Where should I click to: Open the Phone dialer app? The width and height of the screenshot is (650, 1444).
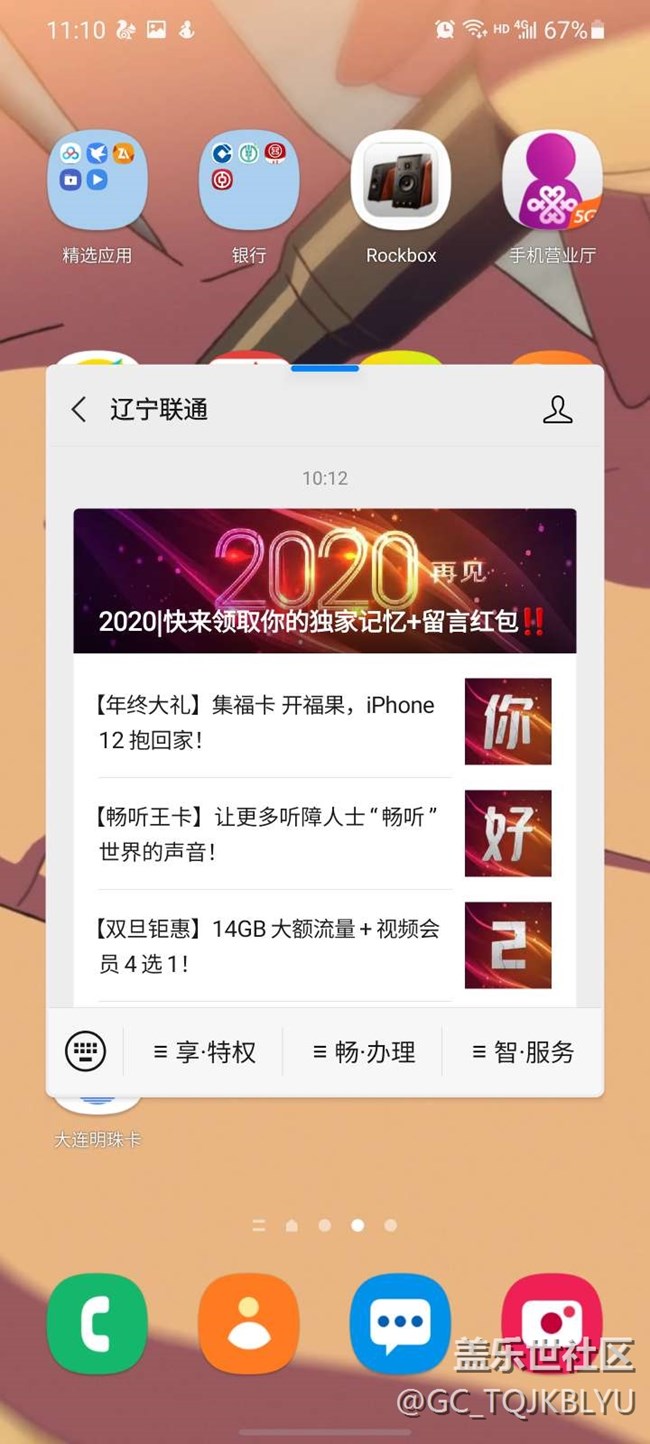click(x=97, y=1323)
